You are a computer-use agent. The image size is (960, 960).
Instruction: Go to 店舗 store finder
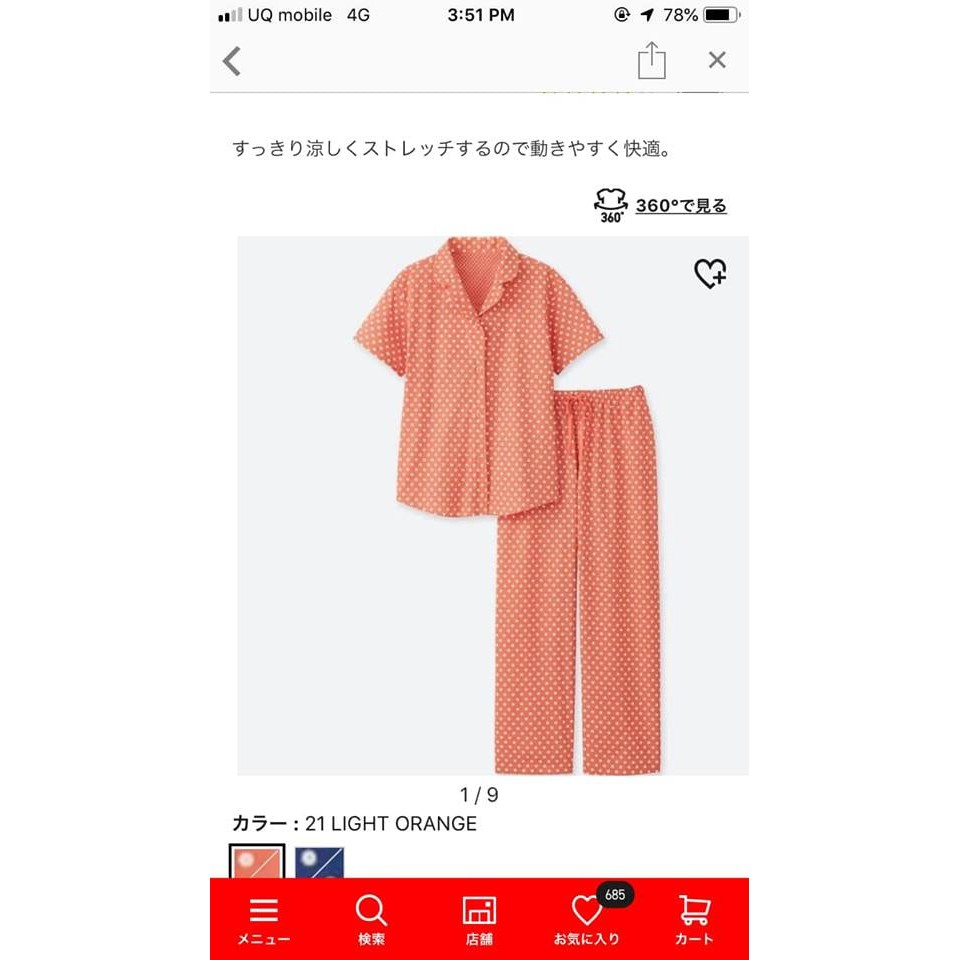point(479,920)
